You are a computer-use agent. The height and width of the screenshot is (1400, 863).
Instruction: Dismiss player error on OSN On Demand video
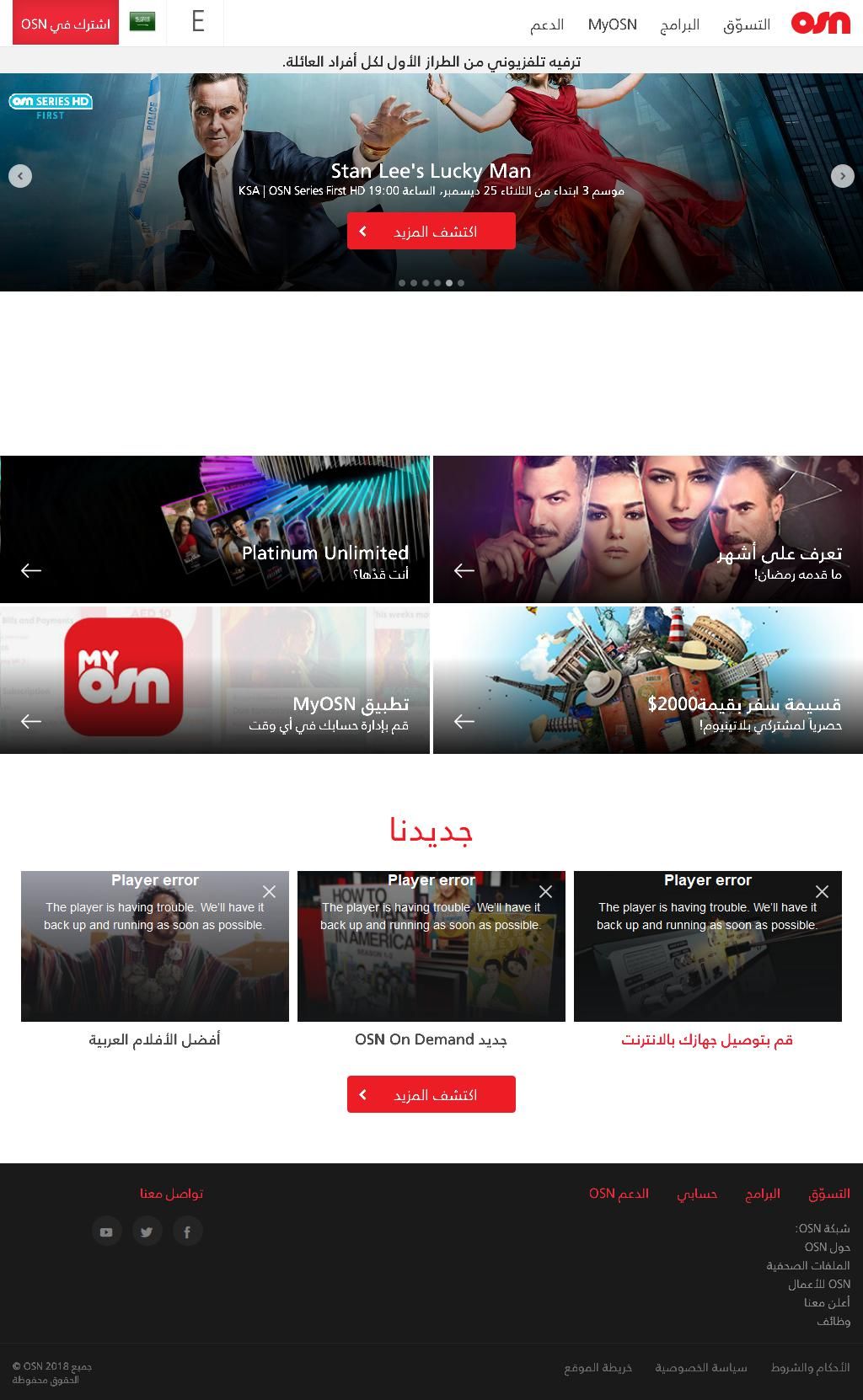[545, 891]
